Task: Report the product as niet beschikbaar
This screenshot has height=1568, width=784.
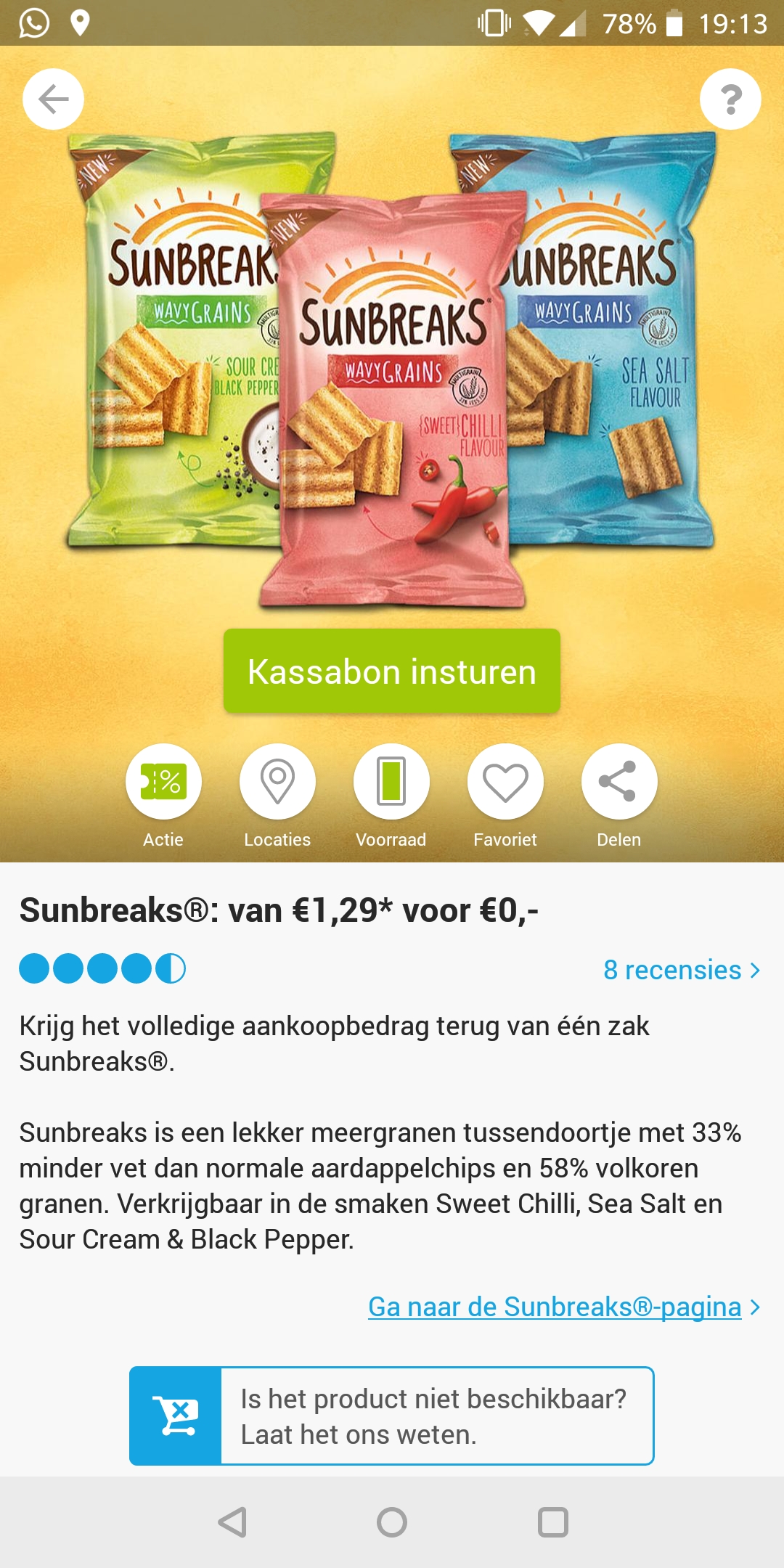Action: point(392,1416)
